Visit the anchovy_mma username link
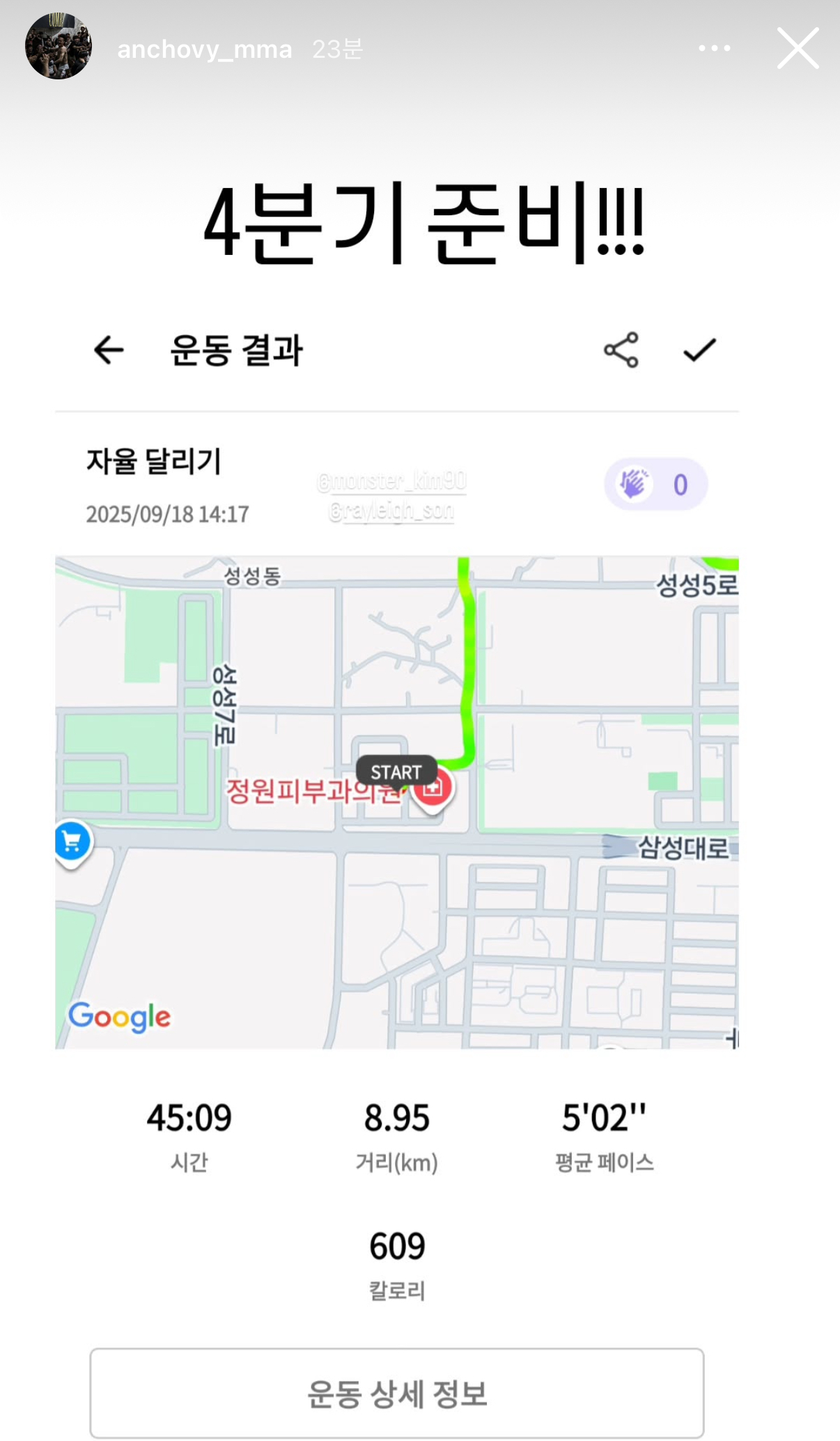840x1441 pixels. tap(204, 49)
